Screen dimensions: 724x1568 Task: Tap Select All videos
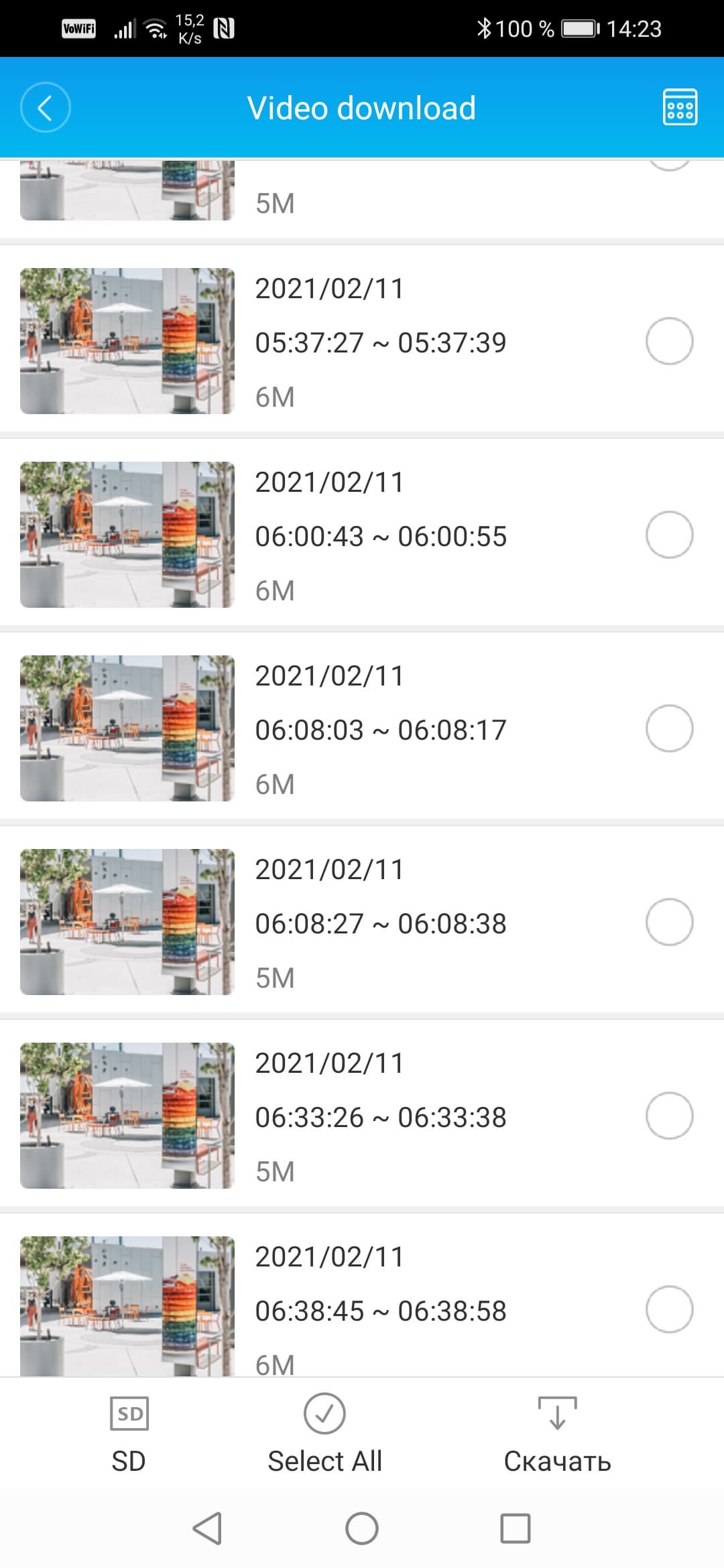(324, 1434)
